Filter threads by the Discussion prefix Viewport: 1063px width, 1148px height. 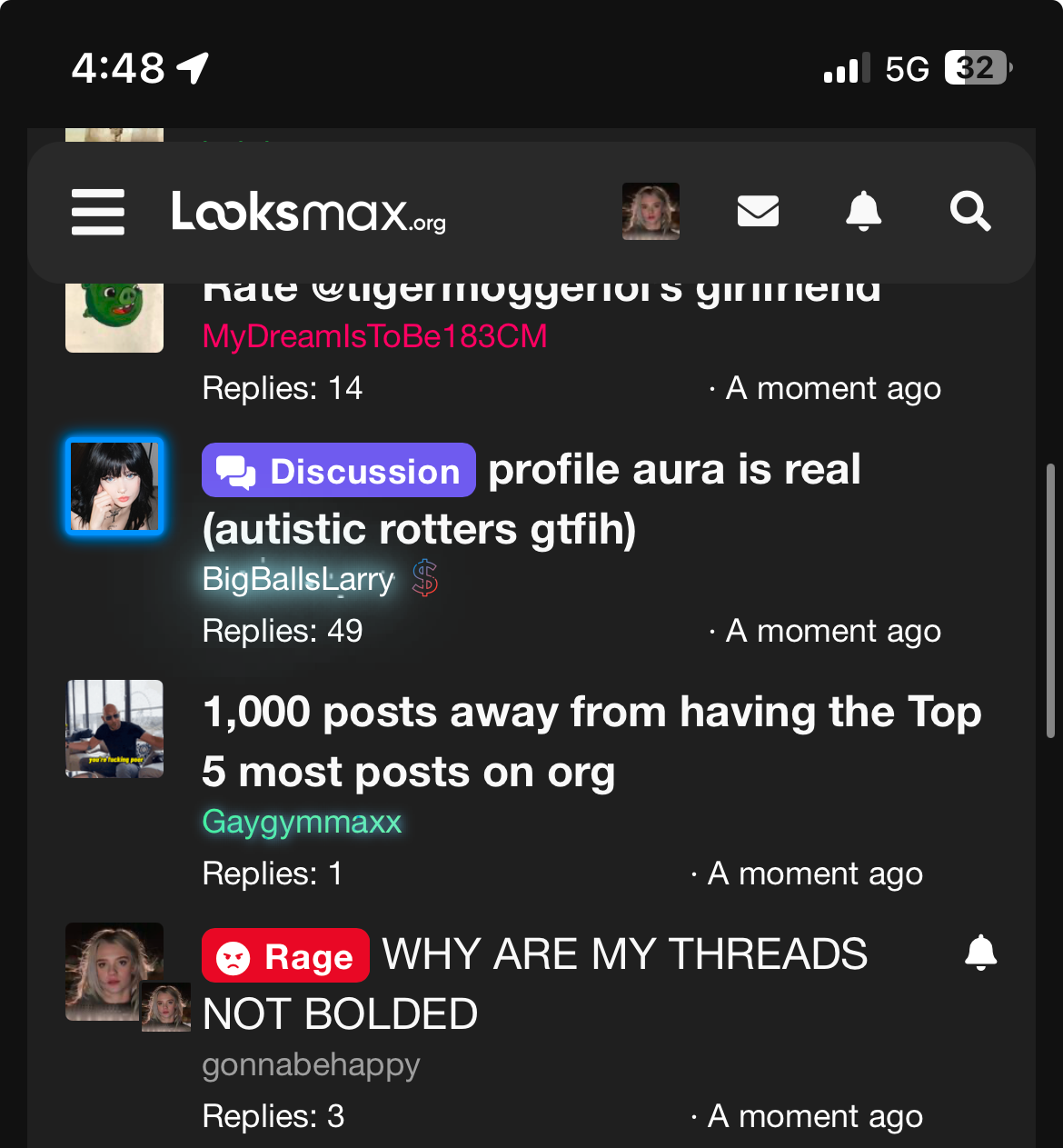[339, 471]
